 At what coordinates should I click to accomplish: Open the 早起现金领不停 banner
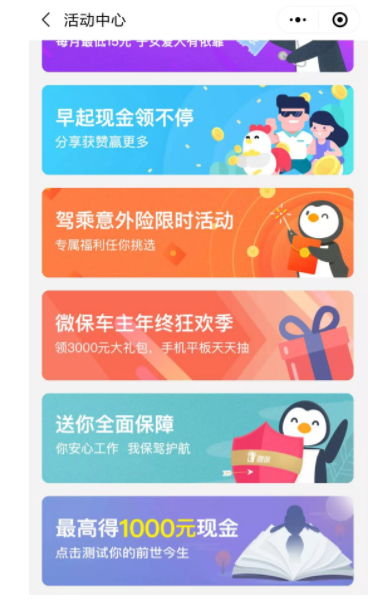tap(198, 130)
